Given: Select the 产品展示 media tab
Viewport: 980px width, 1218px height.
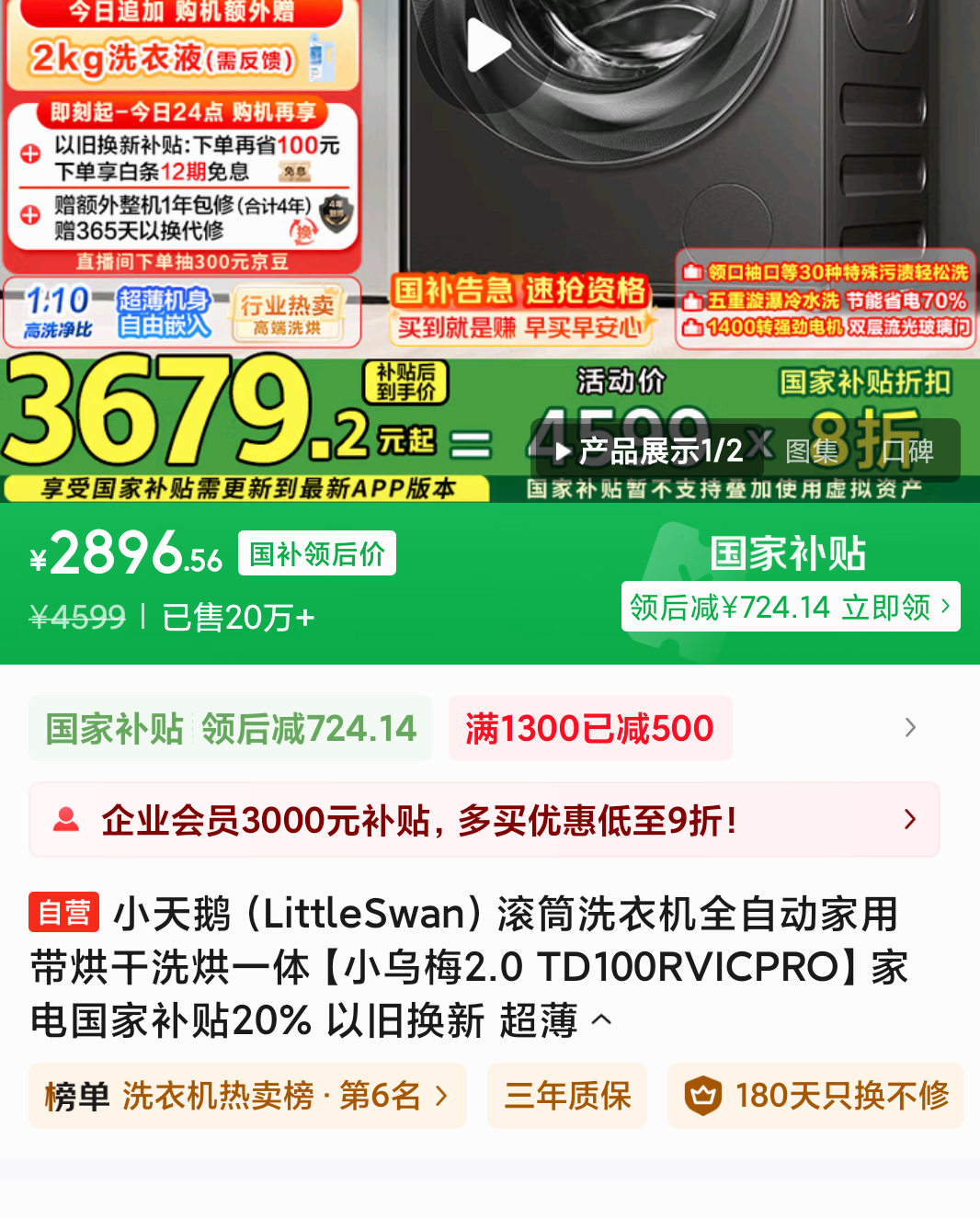Looking at the screenshot, I should 650,451.
